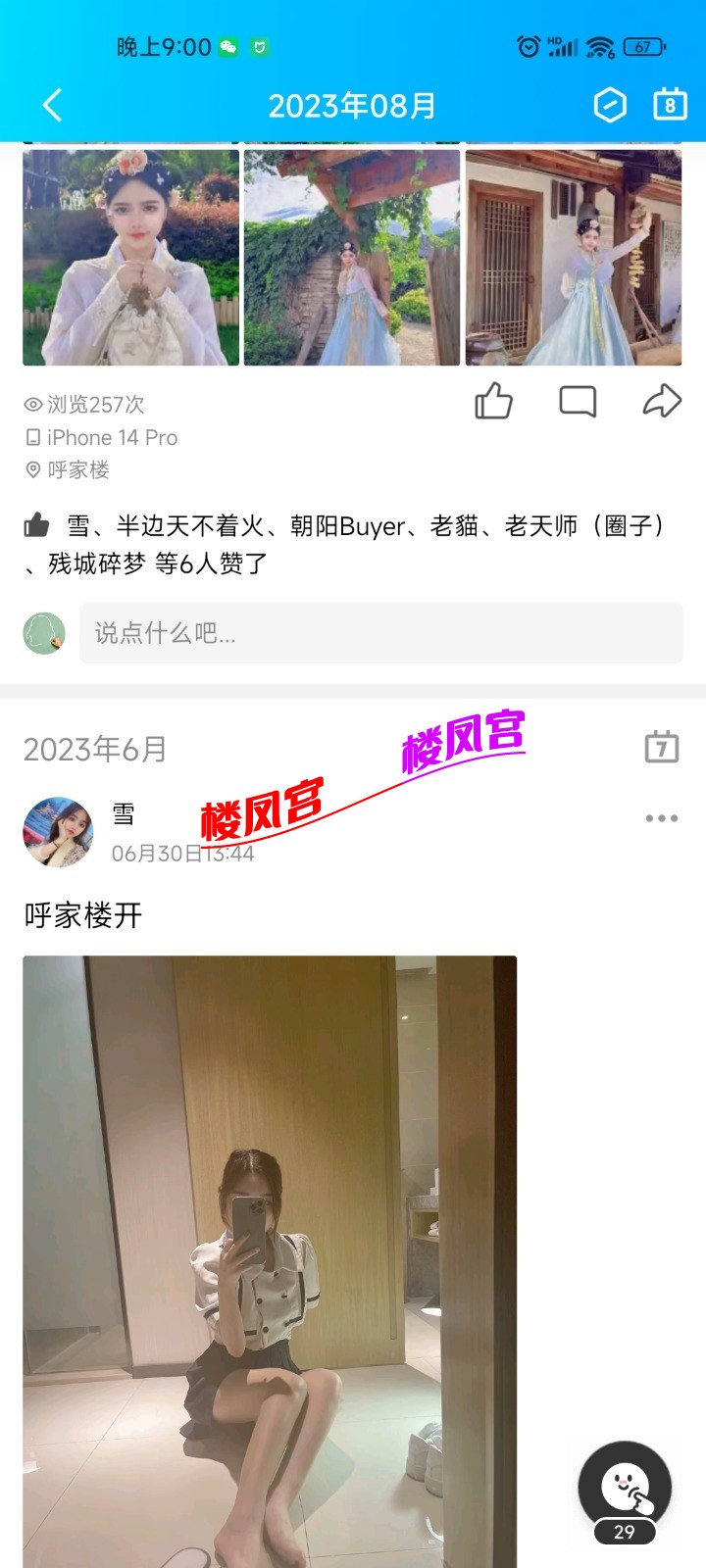
Task: Tap the hexagon badge icon in the header
Action: (610, 104)
